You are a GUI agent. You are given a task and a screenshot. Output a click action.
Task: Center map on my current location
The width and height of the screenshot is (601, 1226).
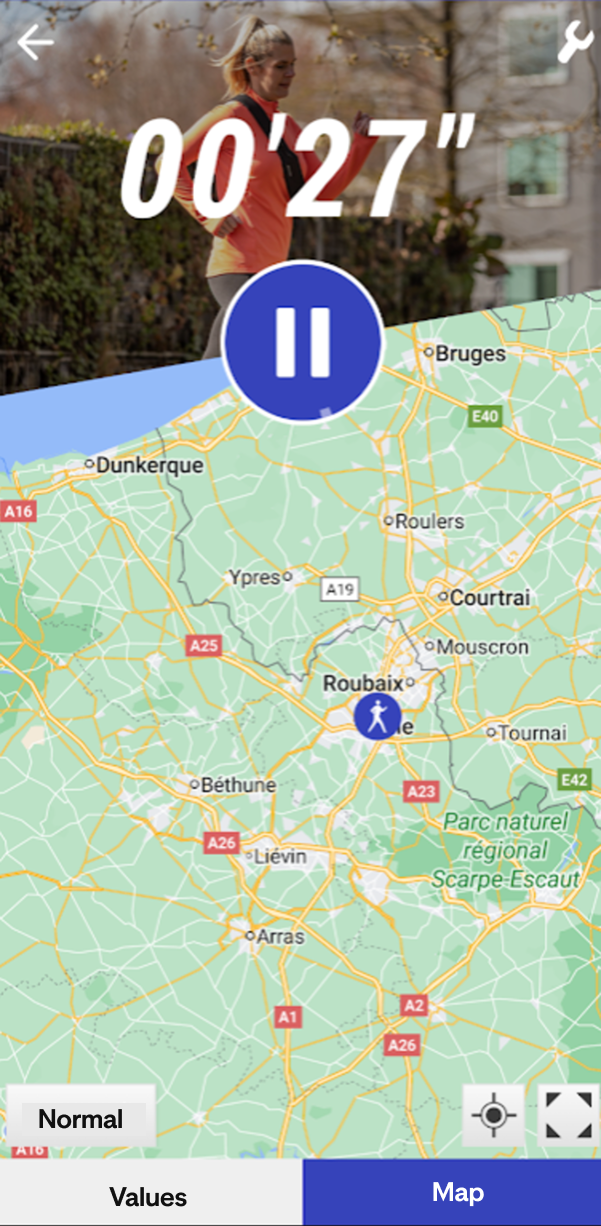coord(493,1115)
